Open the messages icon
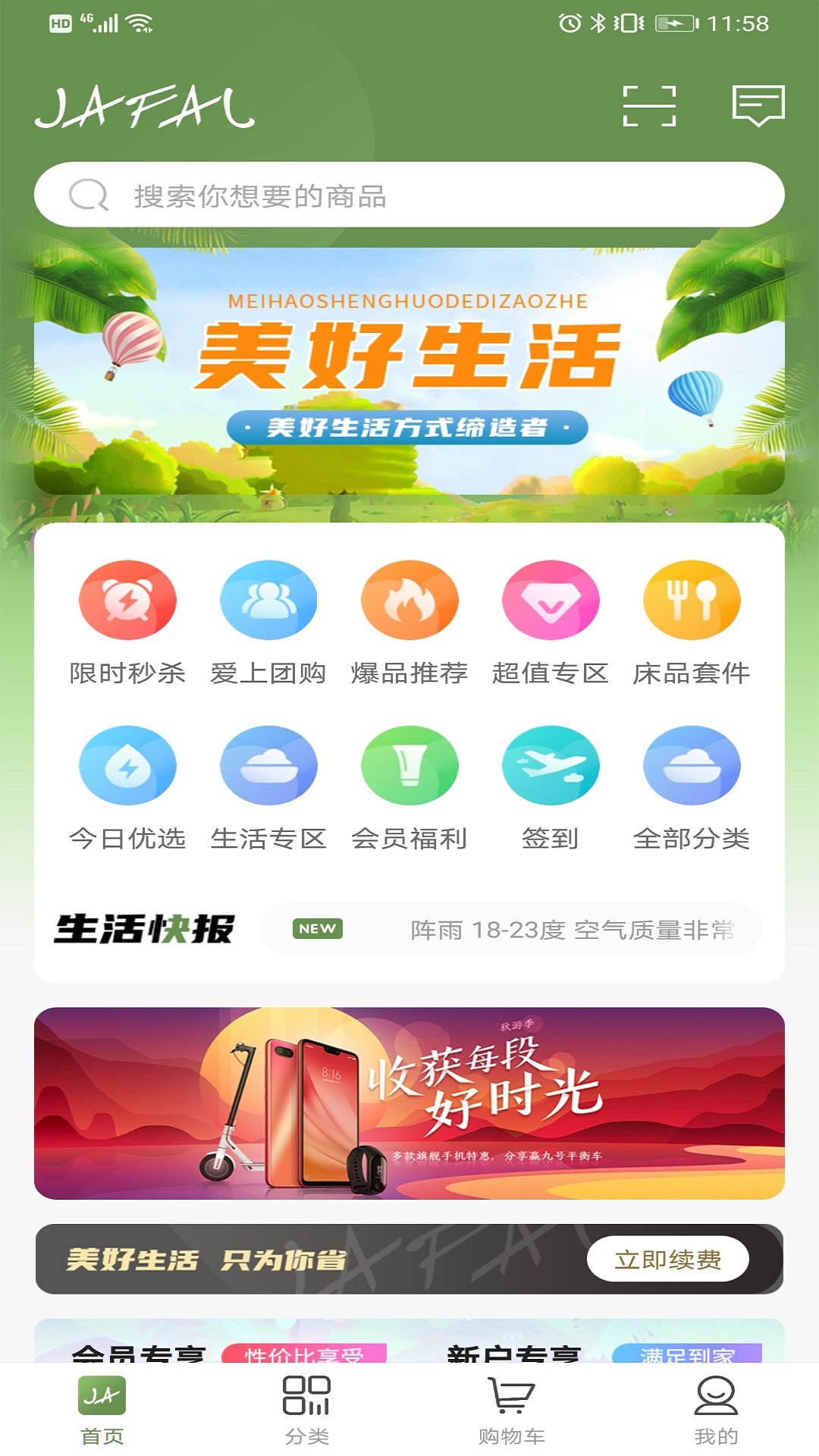This screenshot has width=819, height=1456. point(758,105)
